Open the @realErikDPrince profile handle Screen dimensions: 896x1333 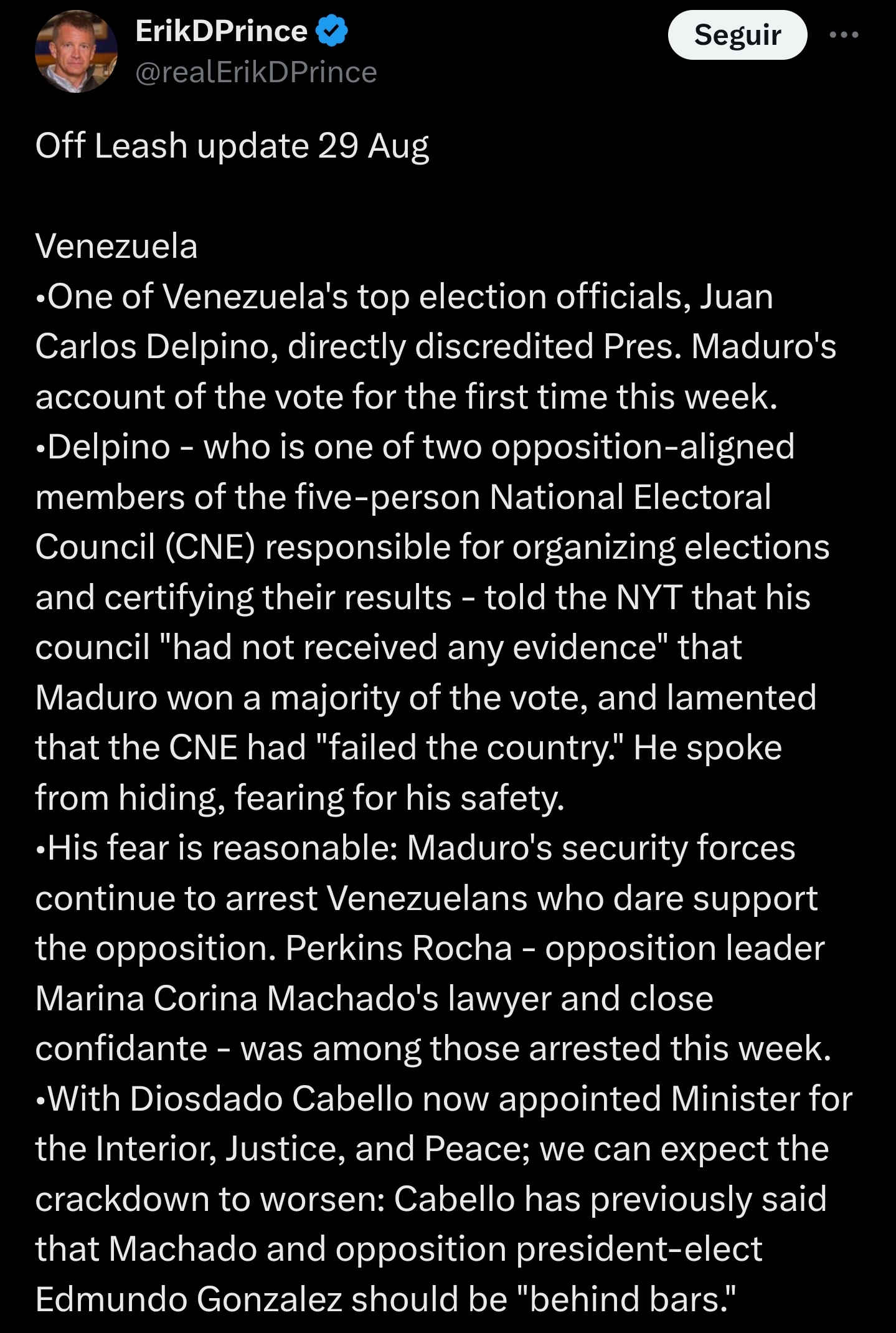pos(256,72)
